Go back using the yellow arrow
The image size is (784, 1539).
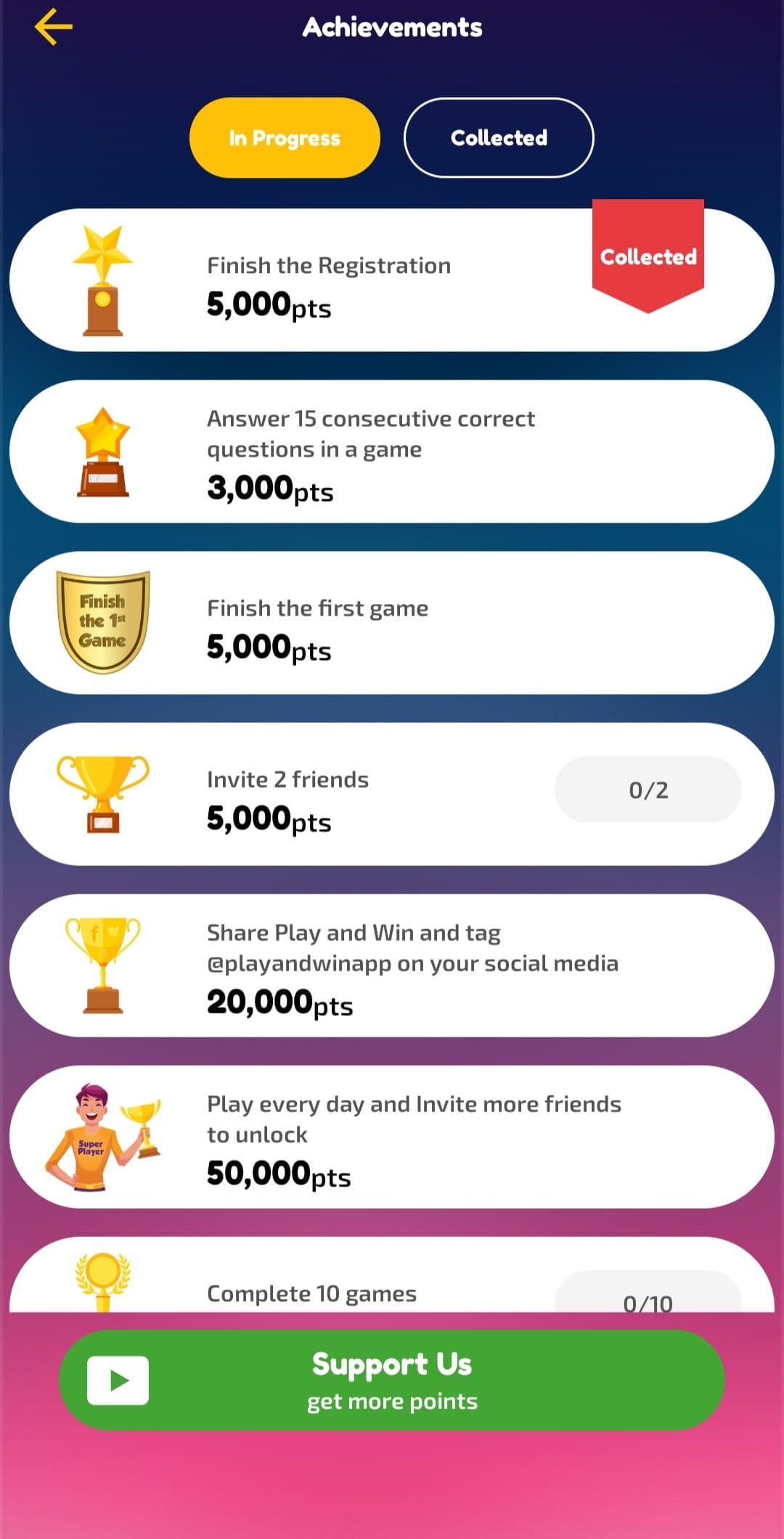click(x=53, y=27)
